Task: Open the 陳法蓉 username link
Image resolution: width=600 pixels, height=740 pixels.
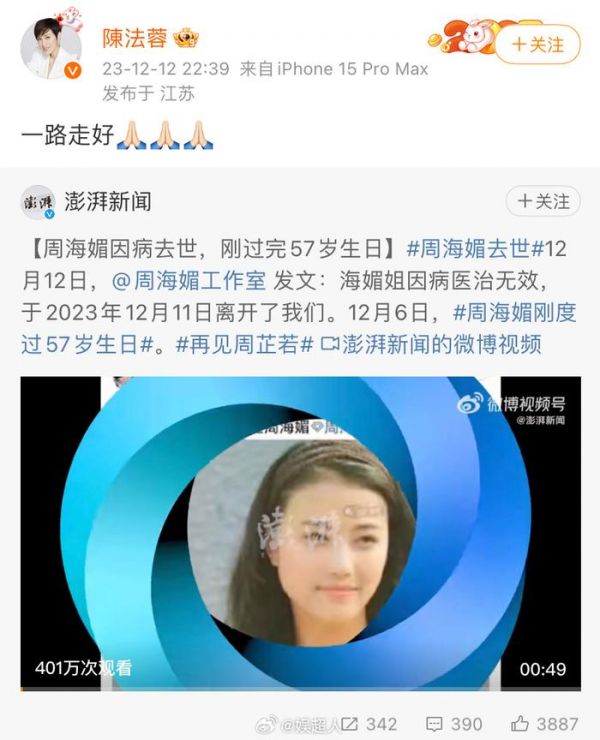Action: (x=137, y=39)
